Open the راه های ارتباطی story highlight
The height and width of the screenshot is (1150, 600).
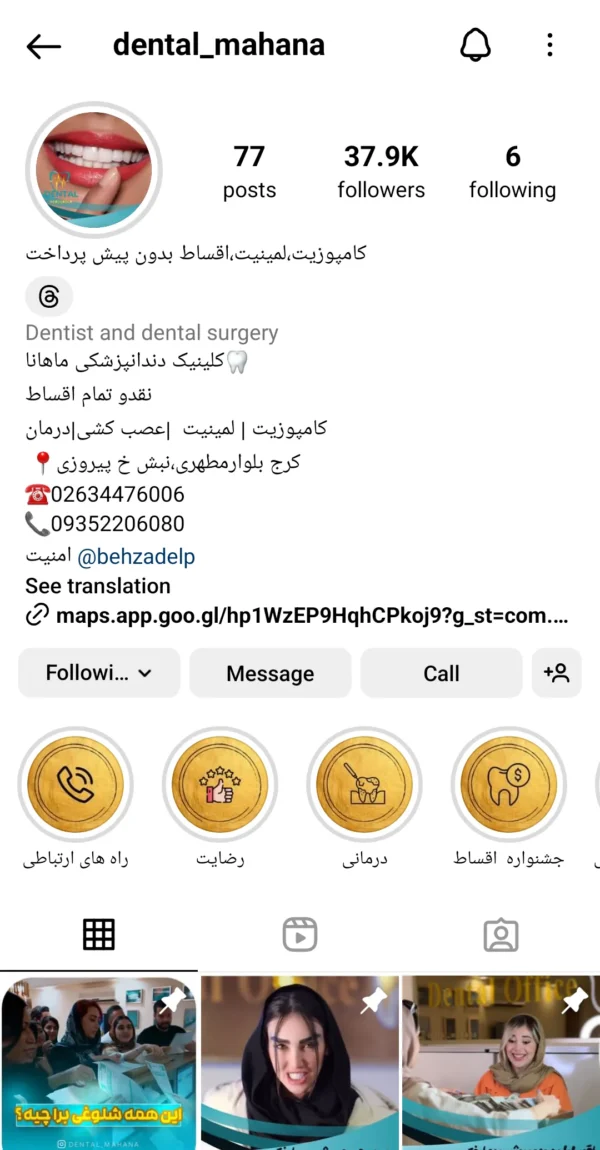tap(76, 785)
